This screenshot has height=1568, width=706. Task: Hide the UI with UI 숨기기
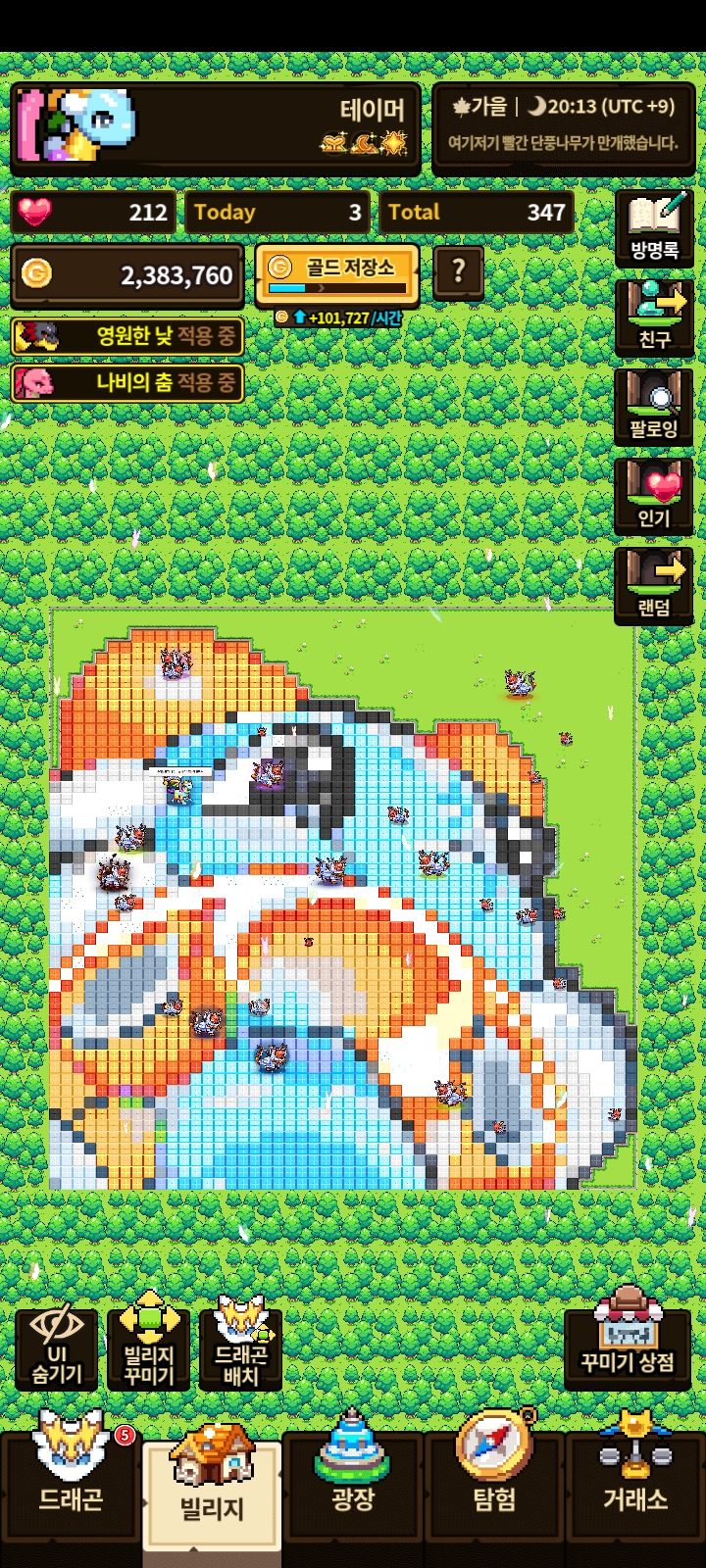tap(57, 1349)
